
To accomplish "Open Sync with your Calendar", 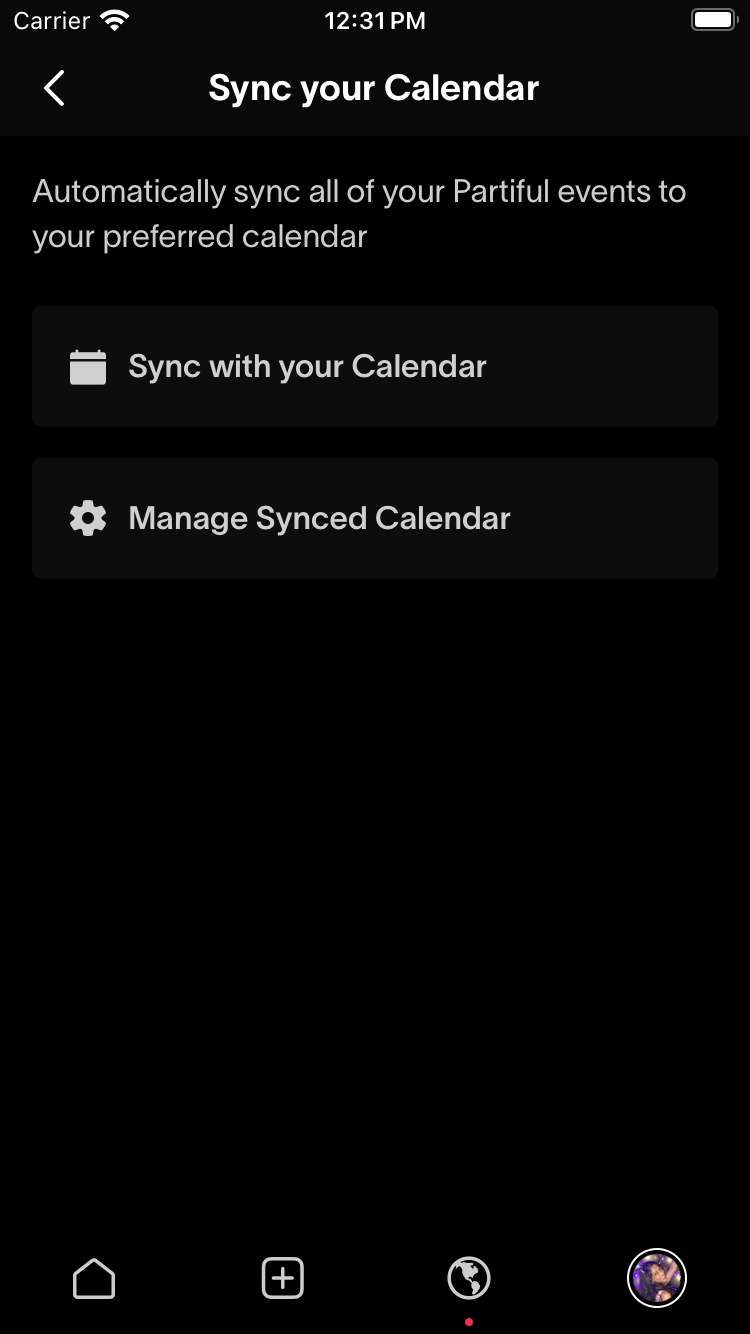I will click(x=375, y=366).
